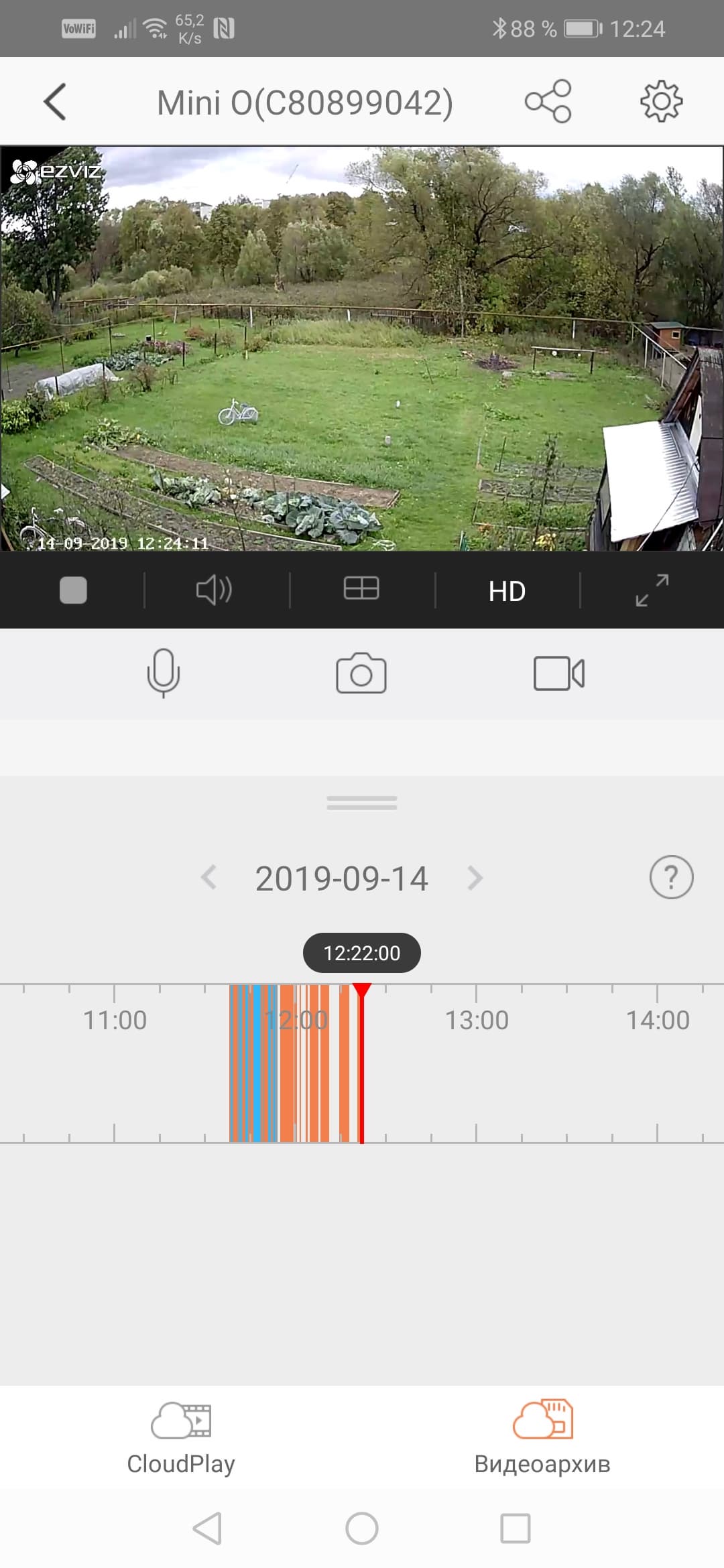This screenshot has height=1568, width=724.
Task: Toggle the camera sound
Action: coord(214,590)
